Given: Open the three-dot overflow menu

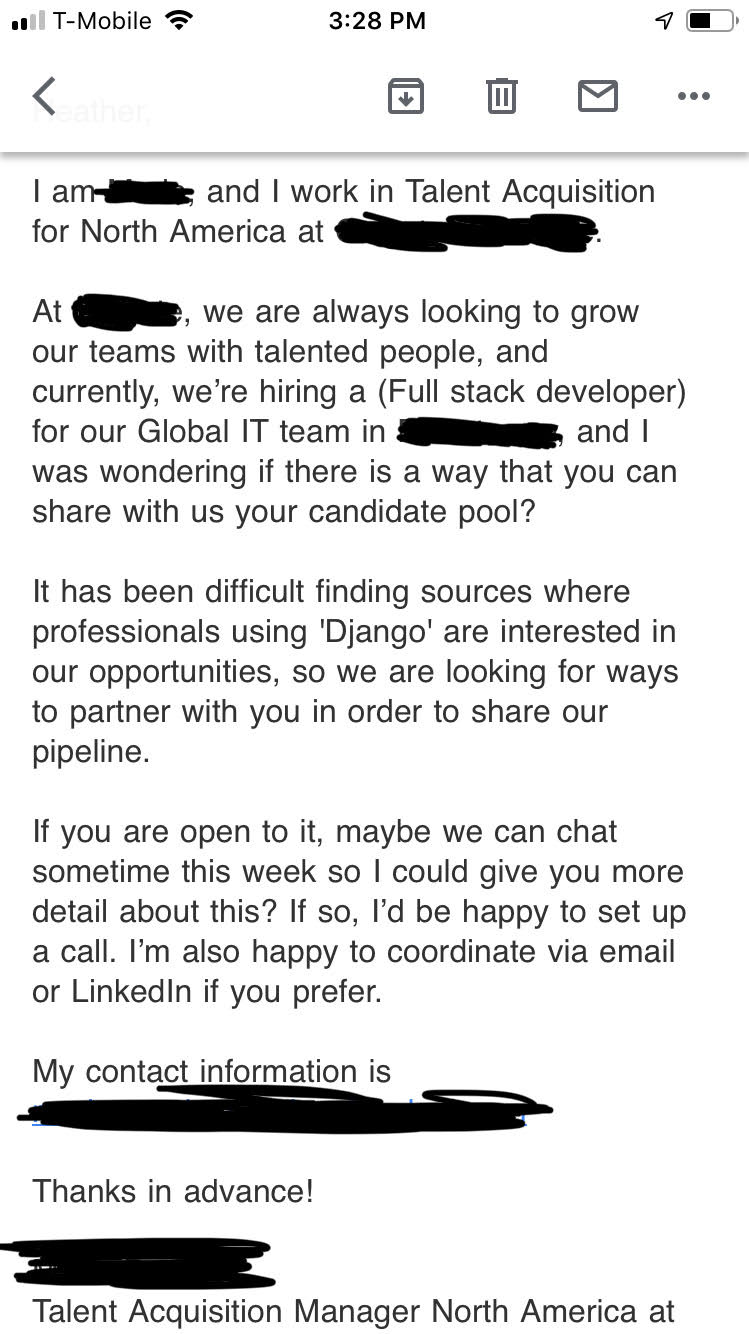Looking at the screenshot, I should pyautogui.click(x=693, y=96).
